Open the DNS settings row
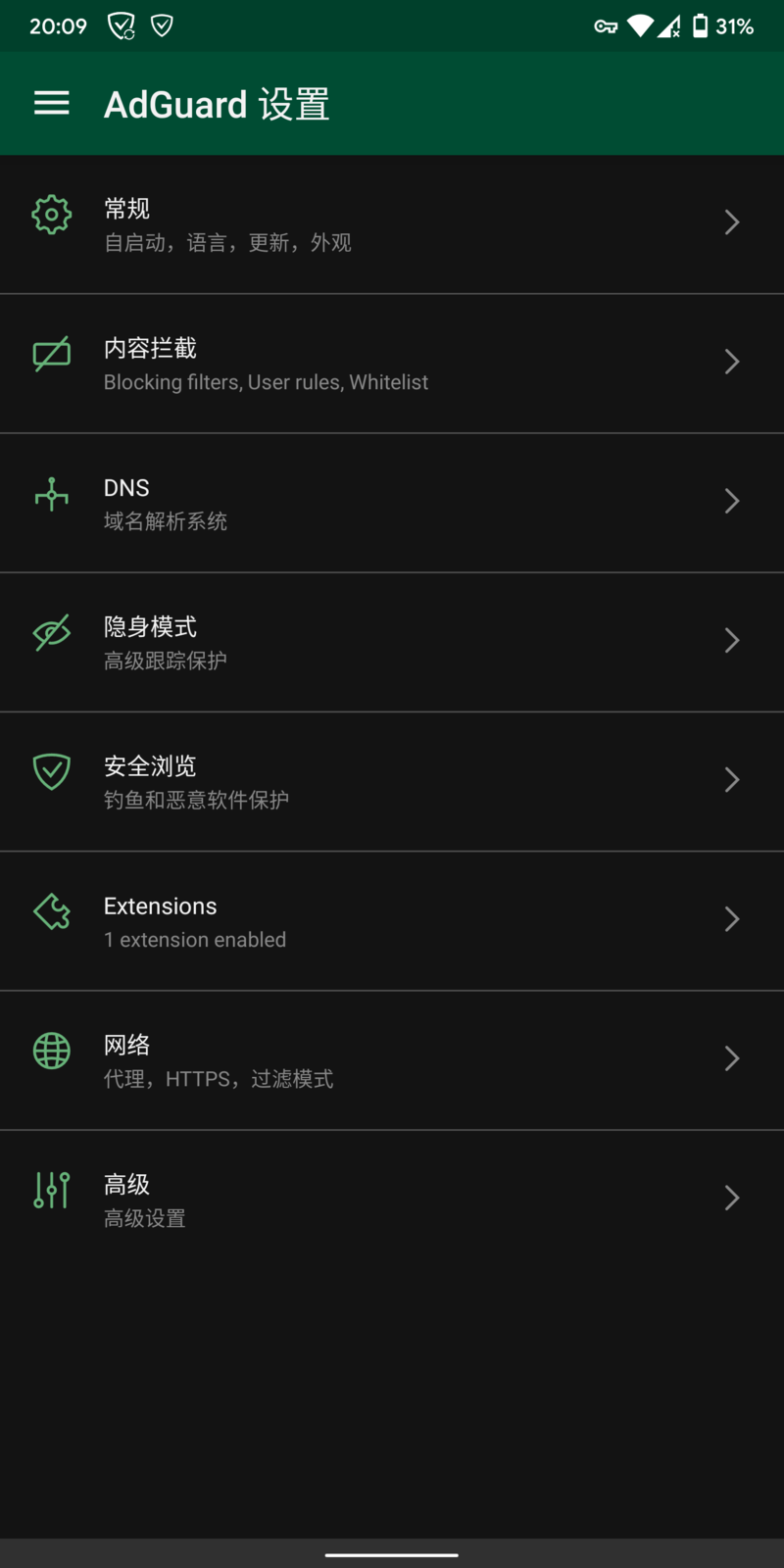This screenshot has width=784, height=1568. point(392,503)
